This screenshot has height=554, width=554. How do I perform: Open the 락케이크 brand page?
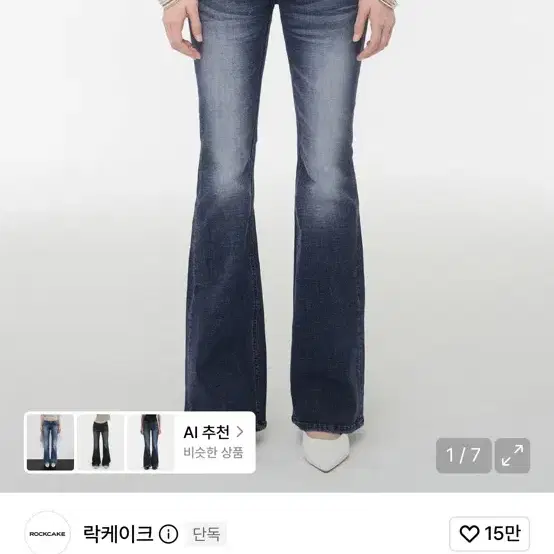tap(118, 534)
